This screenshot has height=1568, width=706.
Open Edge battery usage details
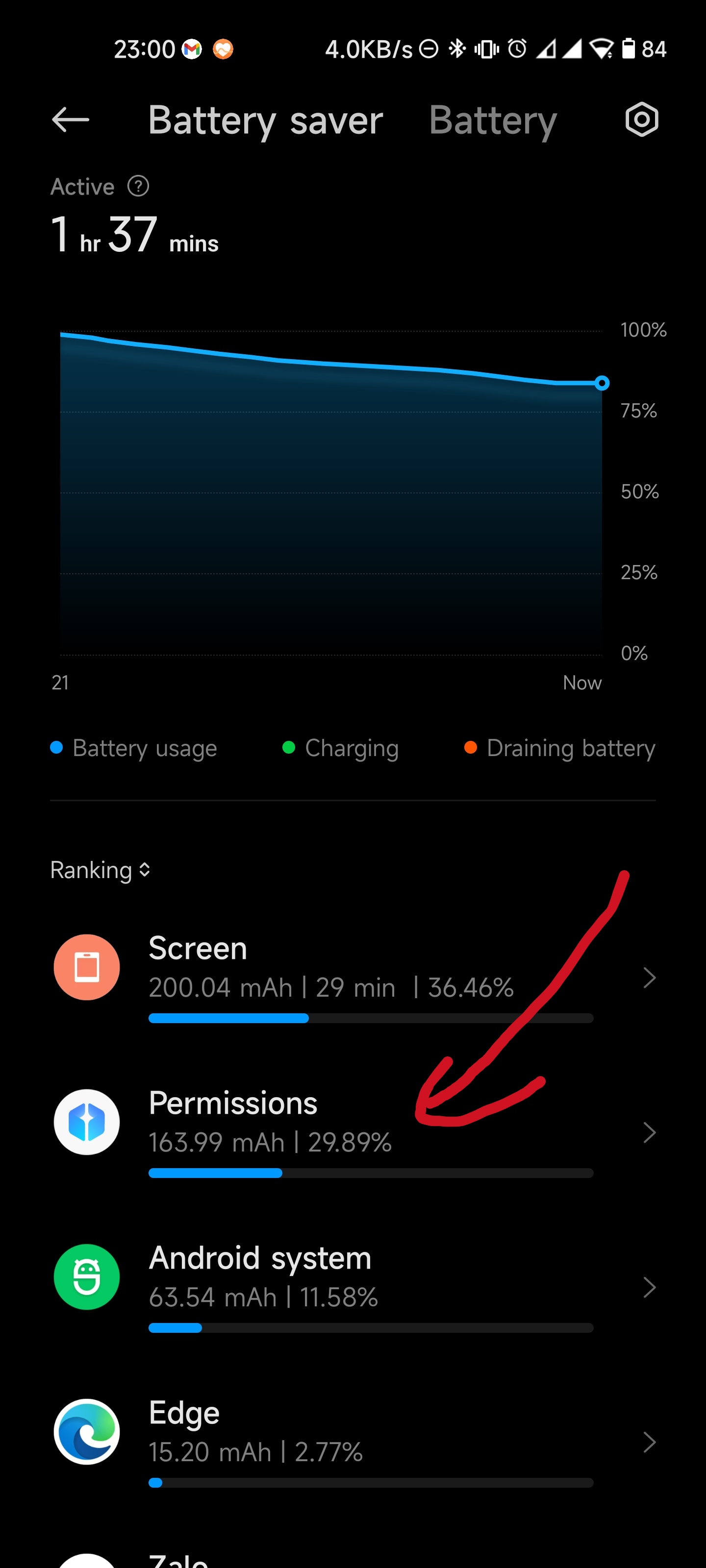(x=353, y=1442)
